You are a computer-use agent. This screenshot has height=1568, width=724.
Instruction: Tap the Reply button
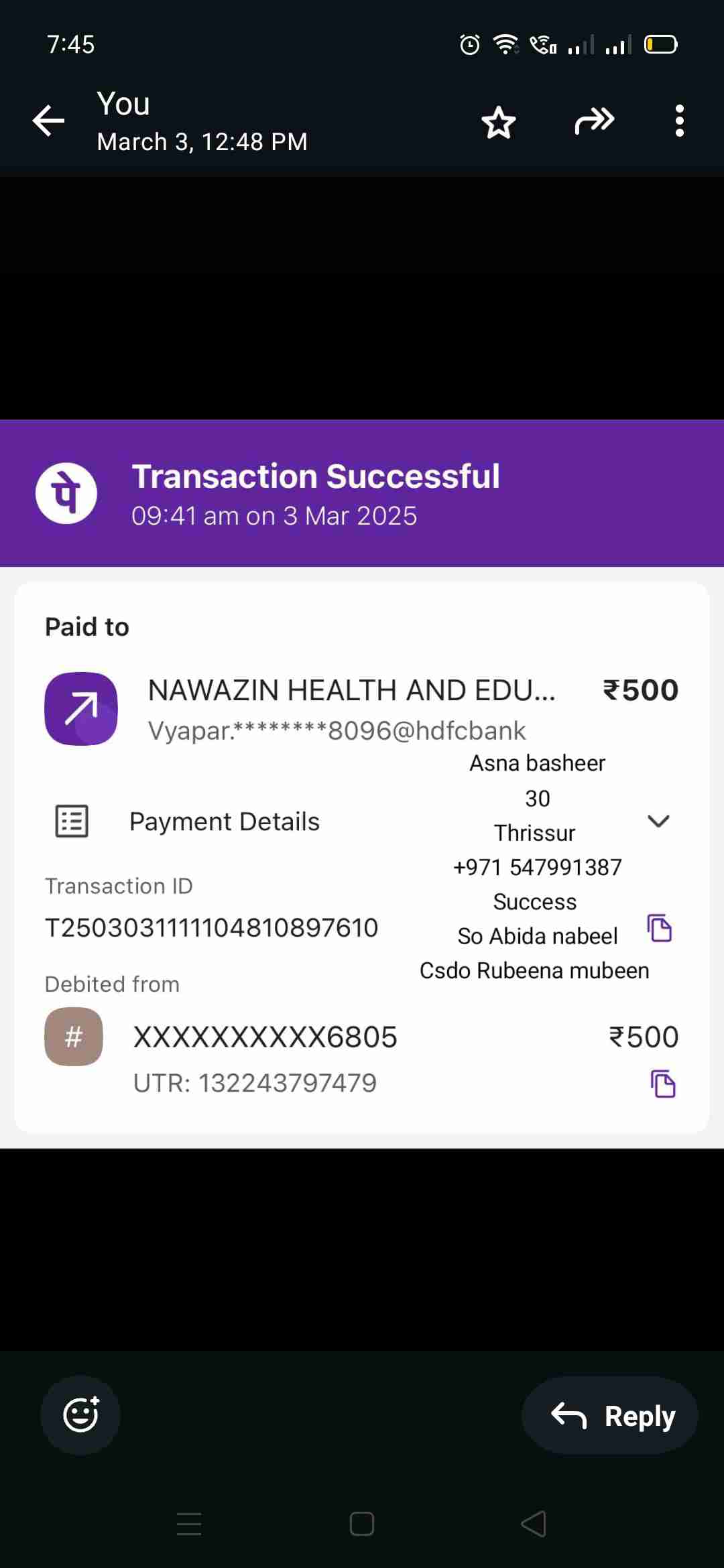(610, 1416)
